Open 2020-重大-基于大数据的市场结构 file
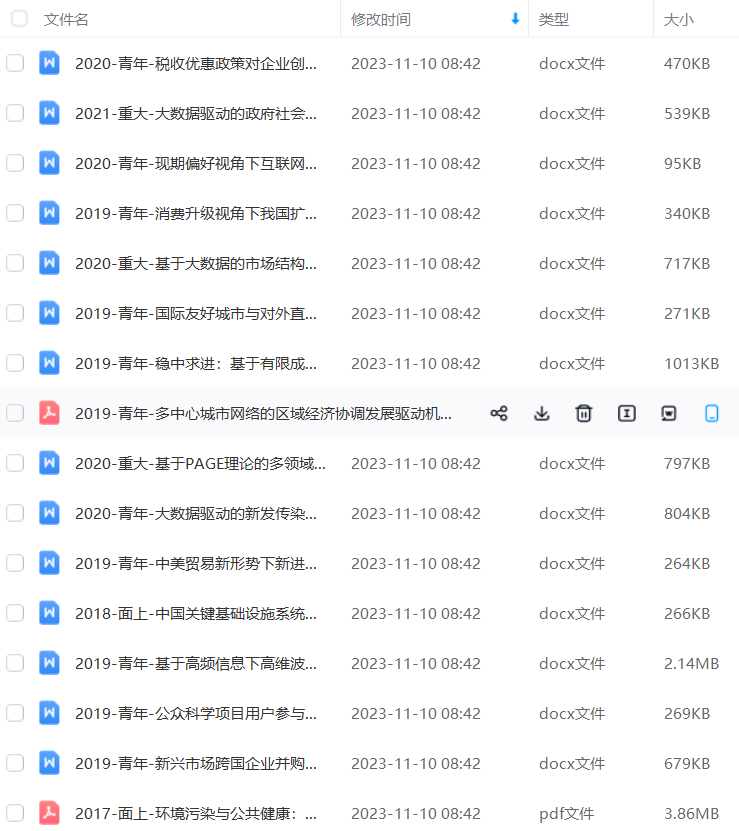Image resolution: width=739 pixels, height=831 pixels. pyautogui.click(x=195, y=264)
